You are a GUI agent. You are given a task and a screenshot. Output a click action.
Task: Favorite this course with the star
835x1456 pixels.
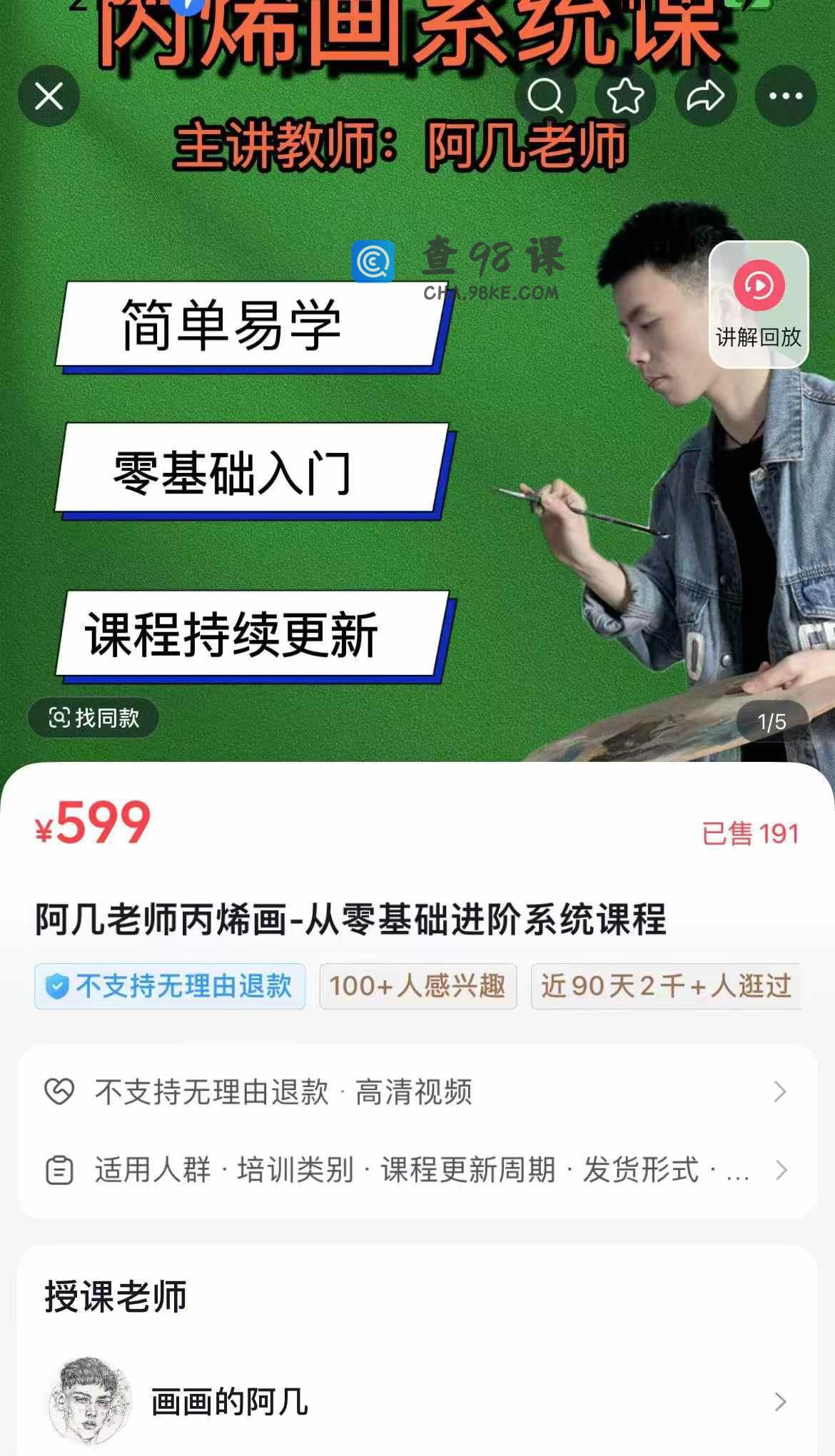[625, 96]
